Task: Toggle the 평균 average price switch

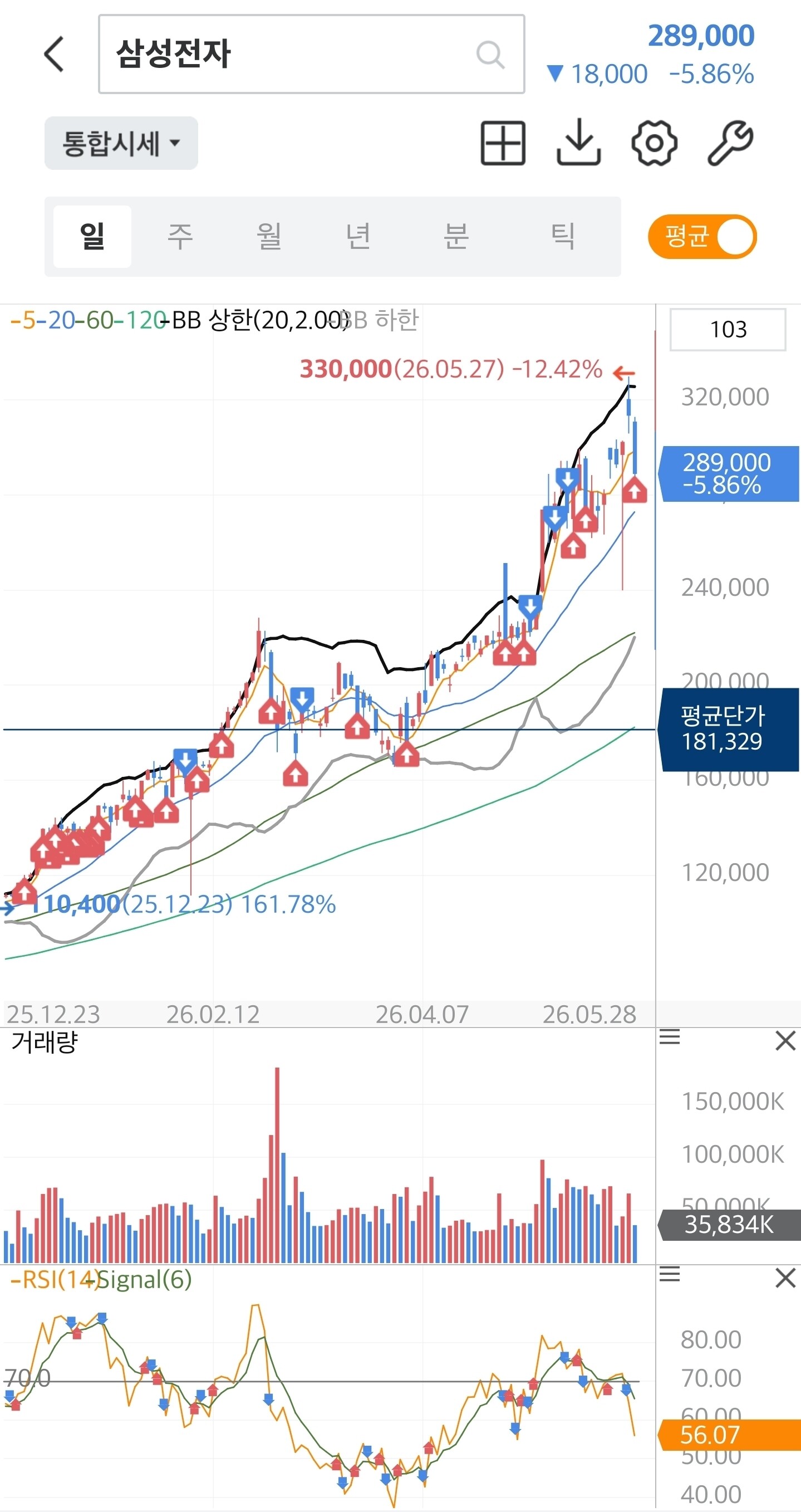Action: (x=702, y=237)
